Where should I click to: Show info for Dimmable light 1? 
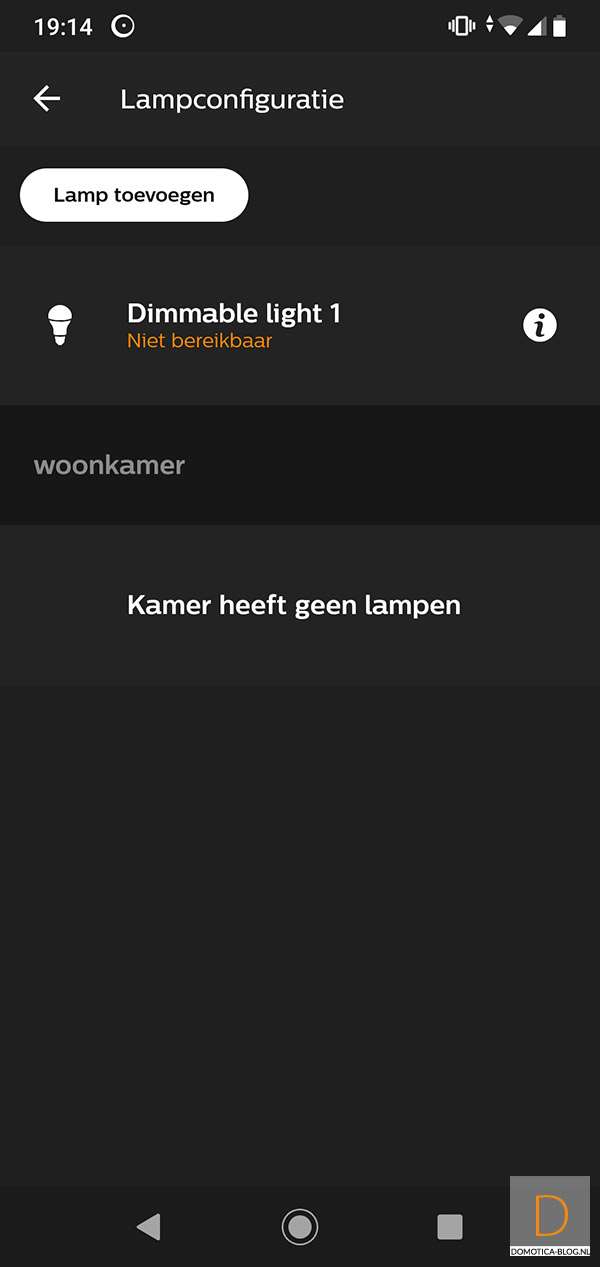pyautogui.click(x=540, y=325)
